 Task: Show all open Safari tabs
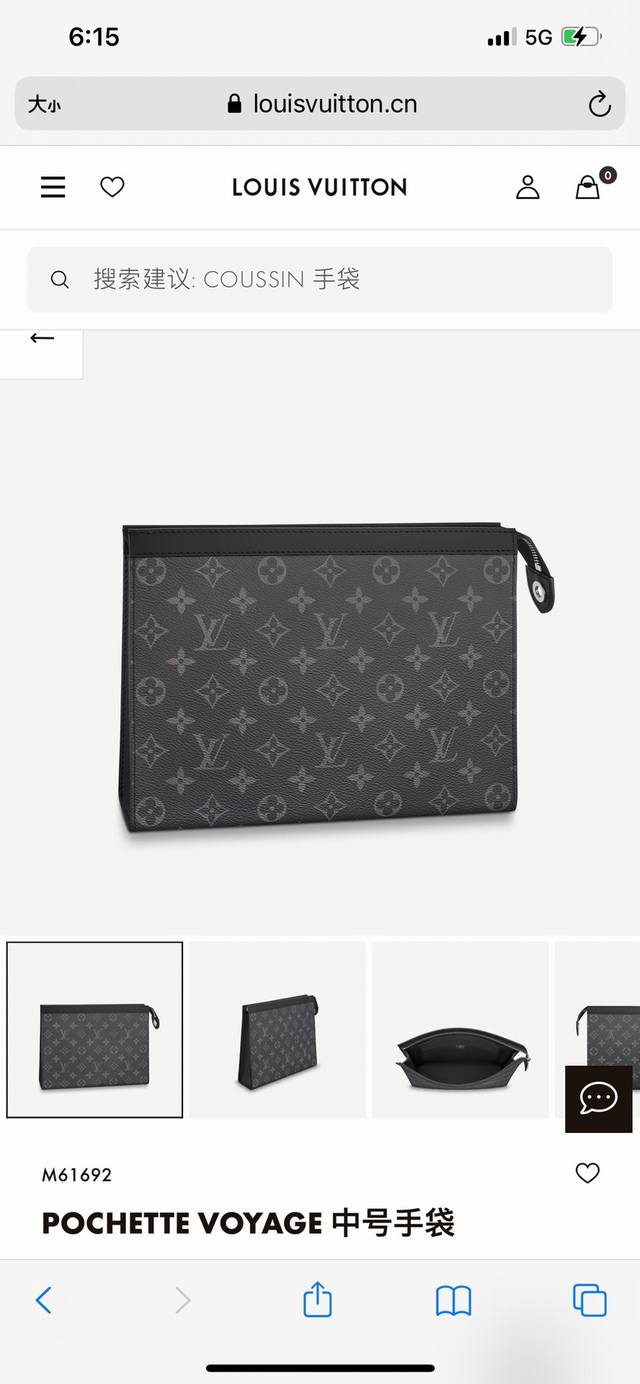pos(589,1300)
